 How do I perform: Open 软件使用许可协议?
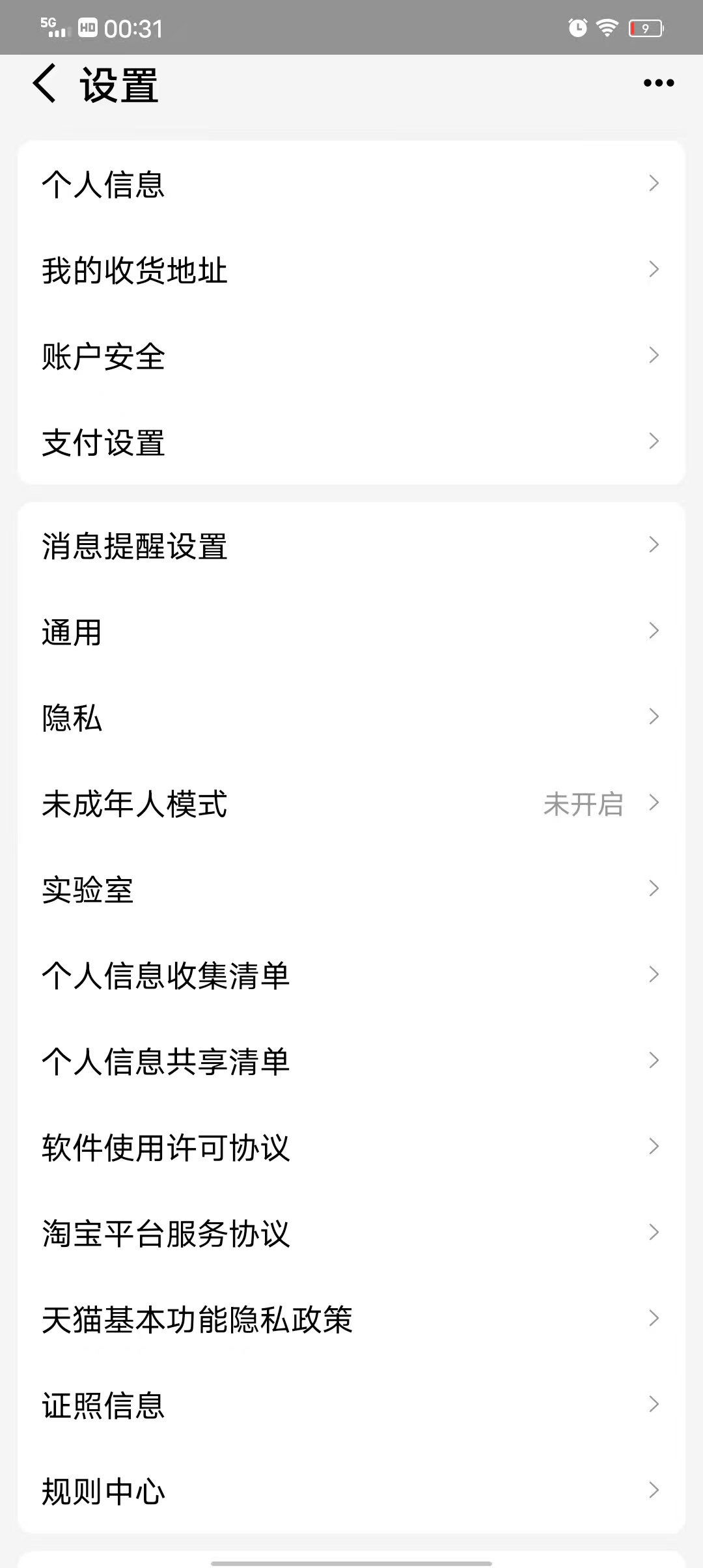pyautogui.click(x=351, y=1147)
